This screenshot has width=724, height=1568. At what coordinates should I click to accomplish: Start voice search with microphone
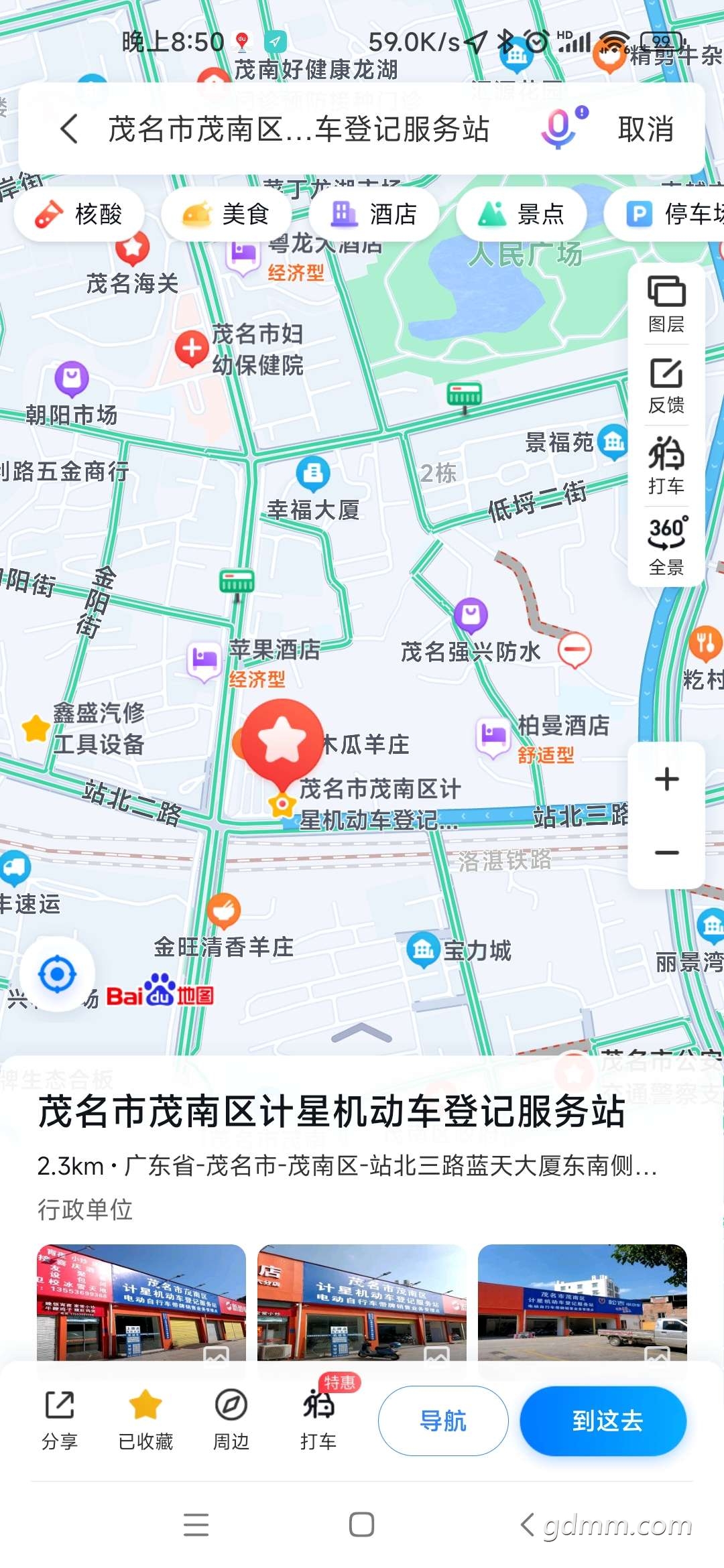click(559, 129)
